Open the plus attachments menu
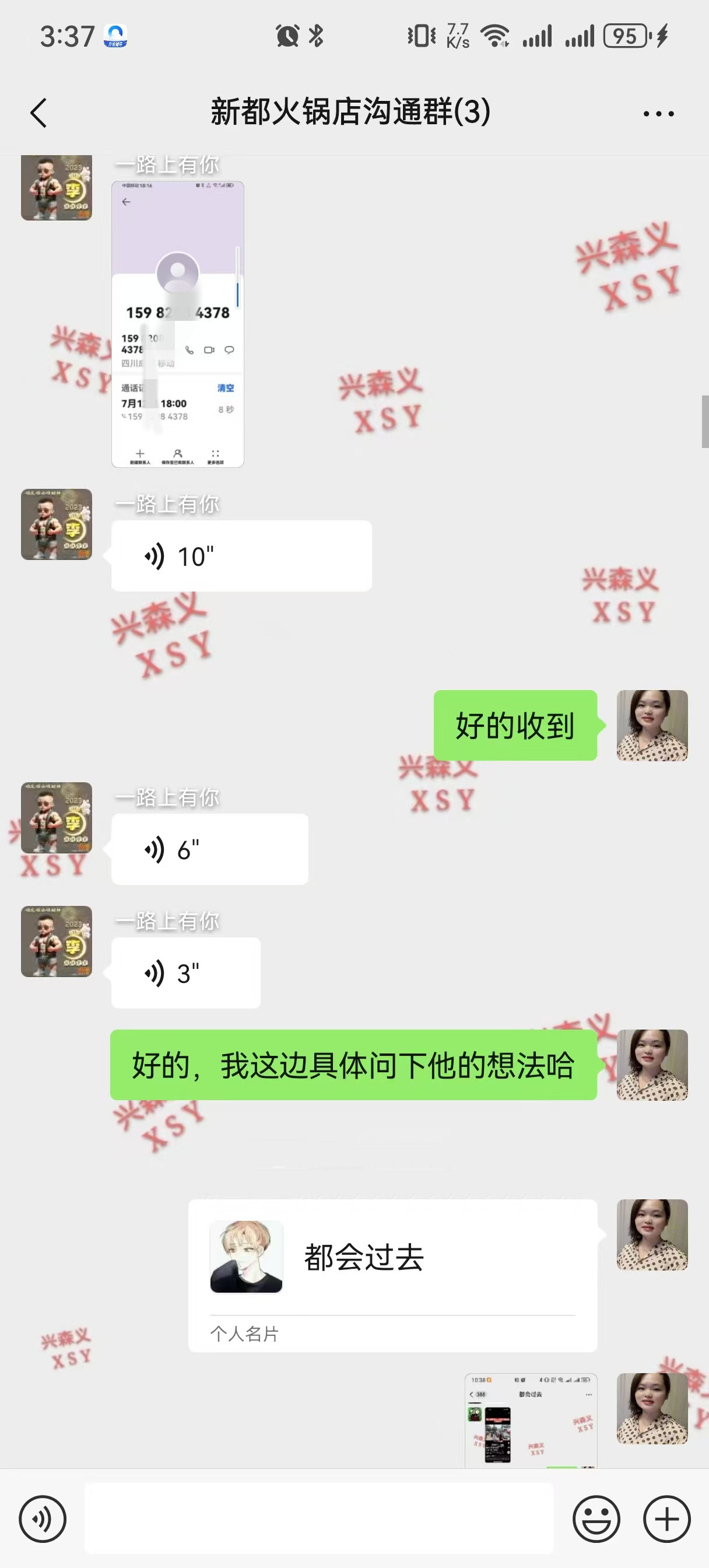 click(x=666, y=1518)
